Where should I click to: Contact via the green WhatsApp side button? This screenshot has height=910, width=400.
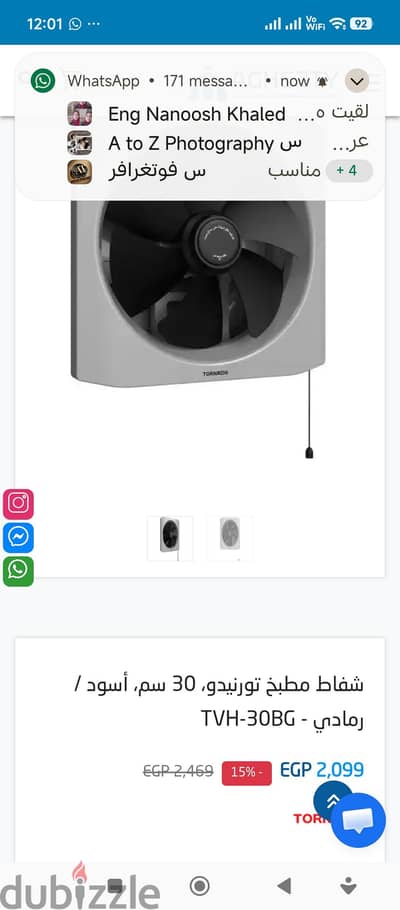click(19, 571)
